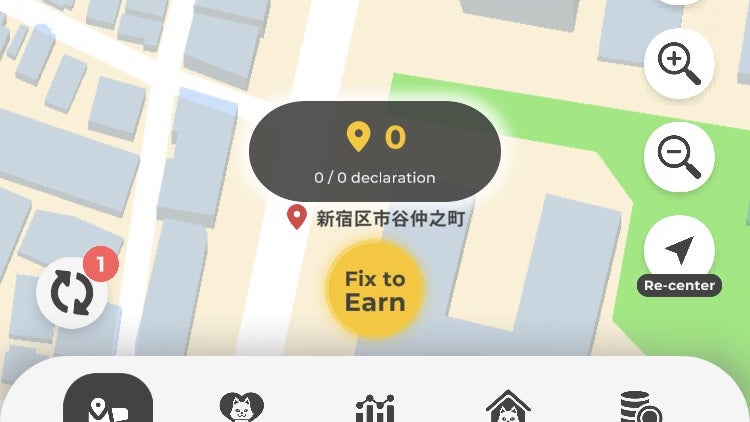Open the 0 declaration counter pill

(x=375, y=151)
